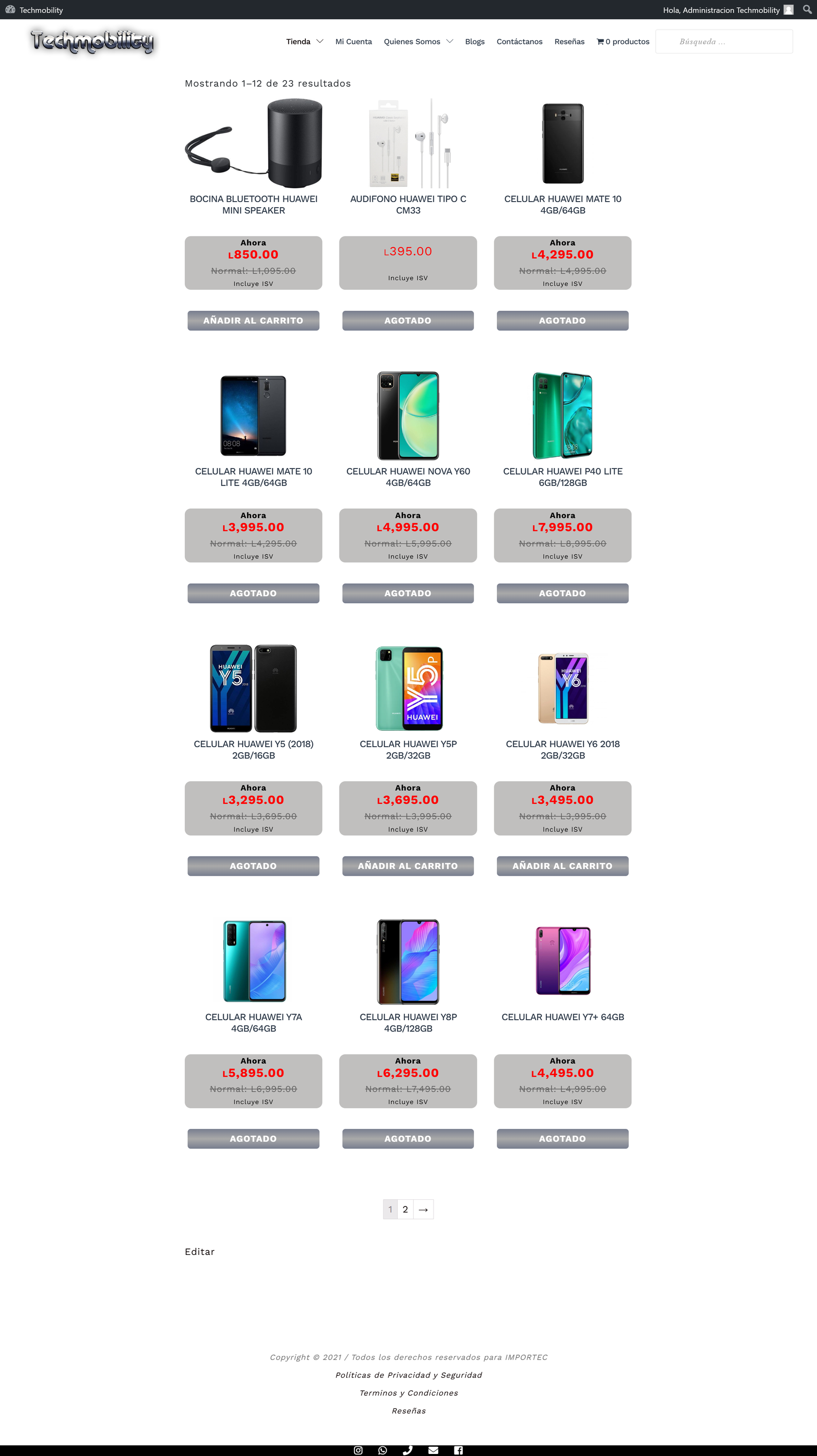Go to Mi Cuenta page

[353, 41]
